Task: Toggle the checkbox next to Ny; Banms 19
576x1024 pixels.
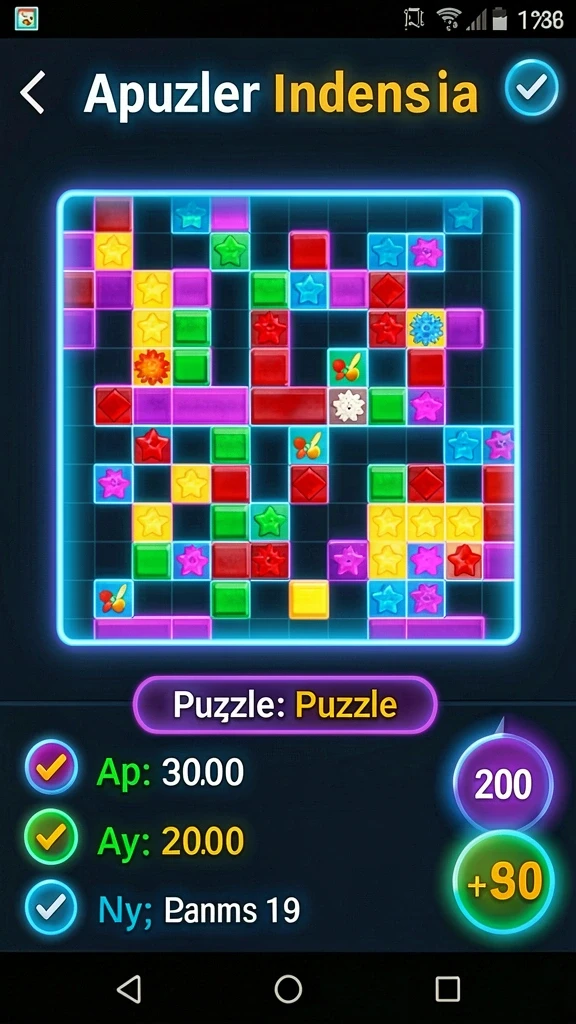Action: (51, 906)
